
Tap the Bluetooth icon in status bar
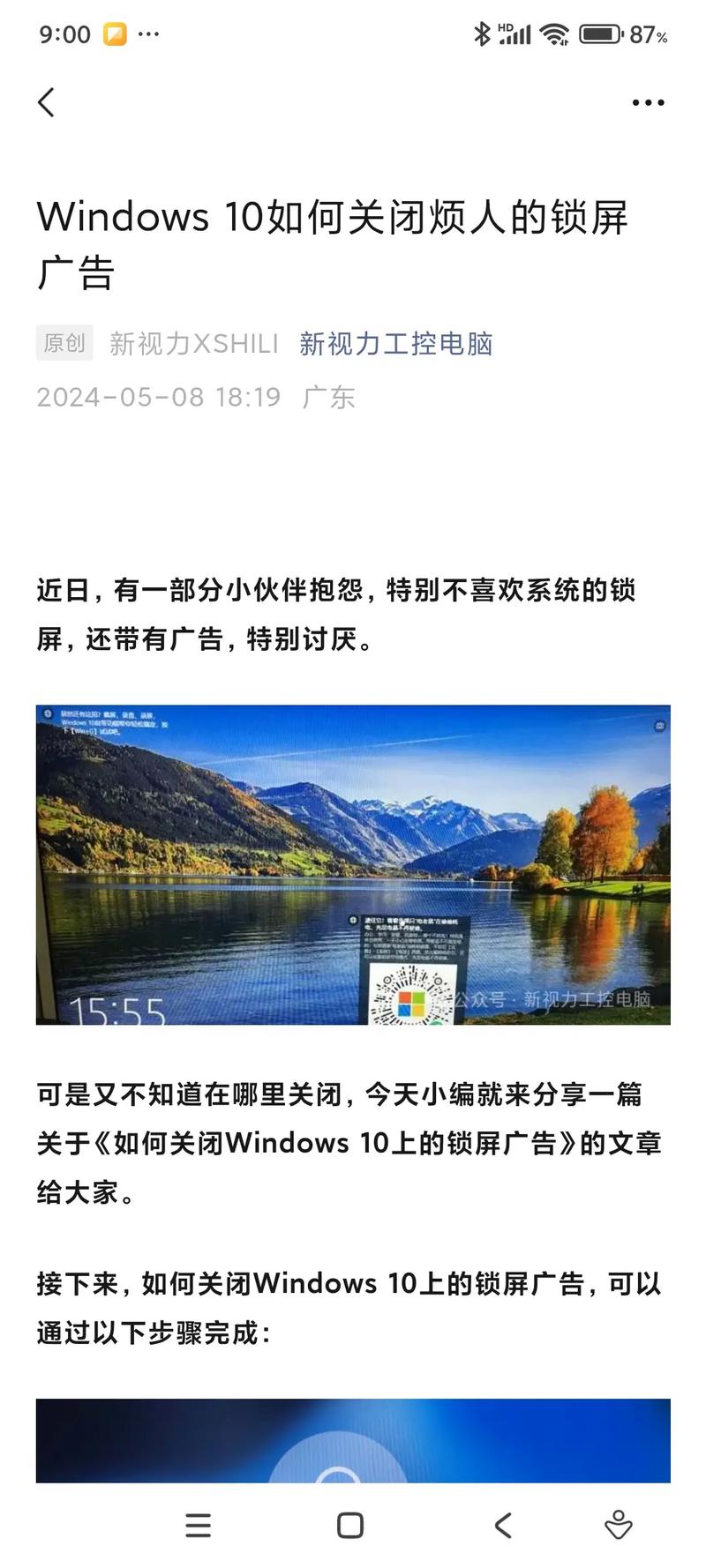[x=482, y=34]
